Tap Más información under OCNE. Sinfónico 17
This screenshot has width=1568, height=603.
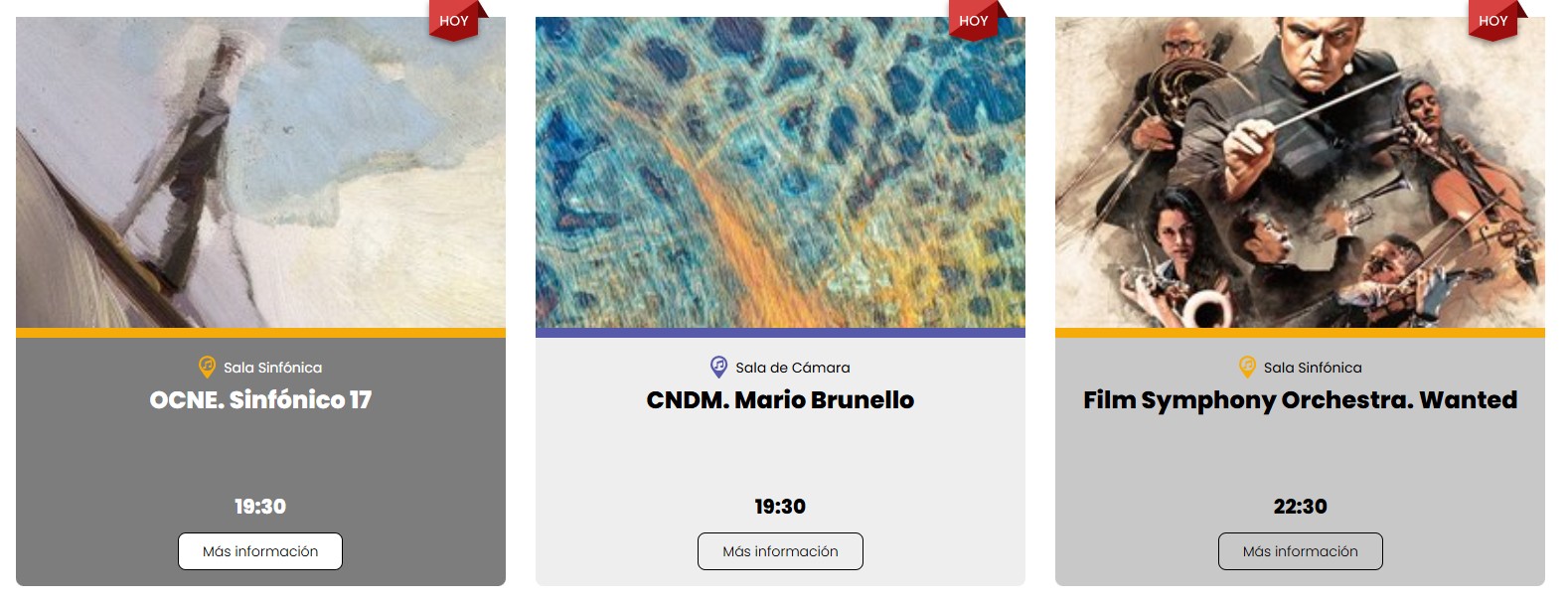pos(260,551)
